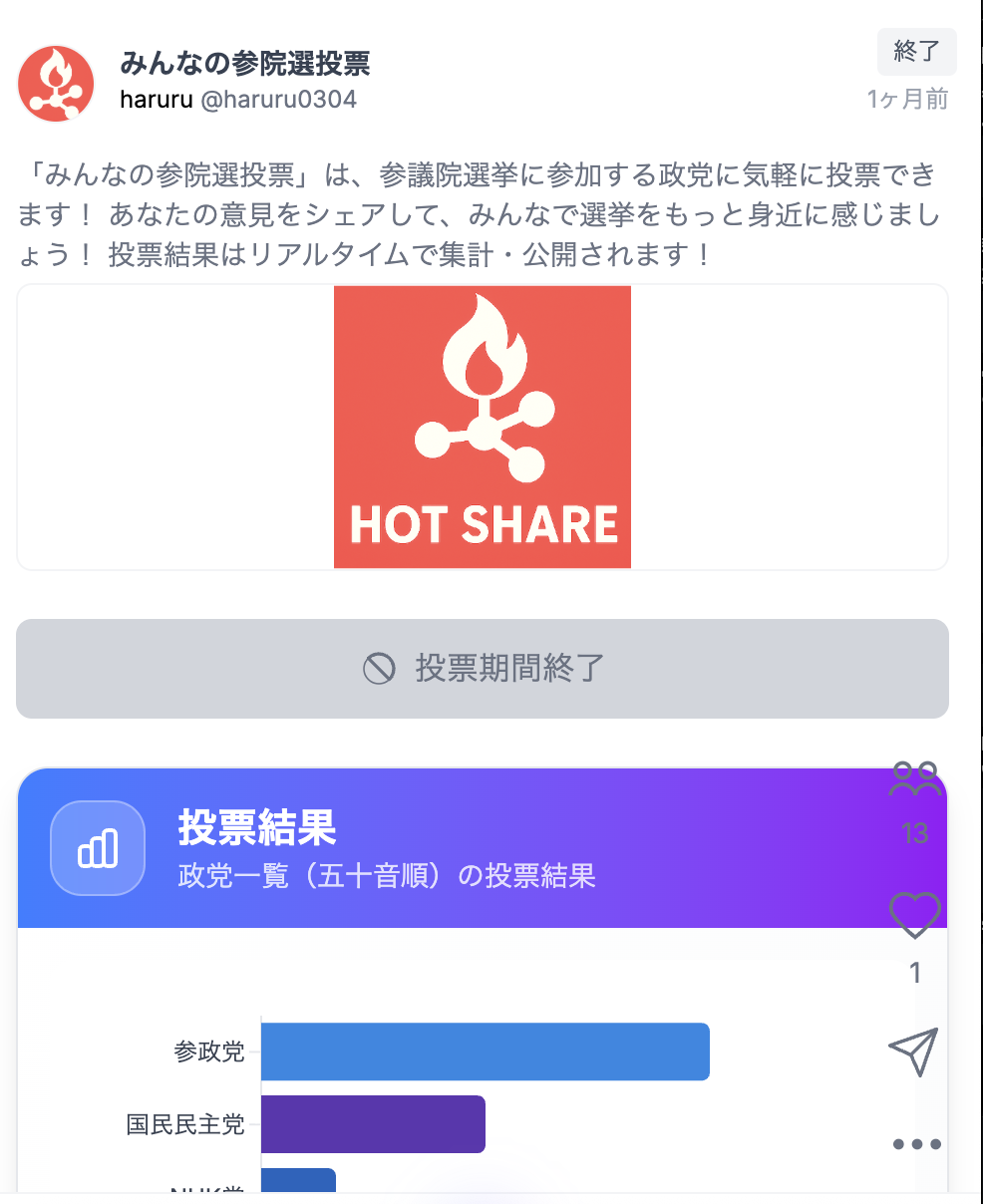Tap the HOT SHARE poll image
This screenshot has height=1204, width=983.
pyautogui.click(x=483, y=427)
